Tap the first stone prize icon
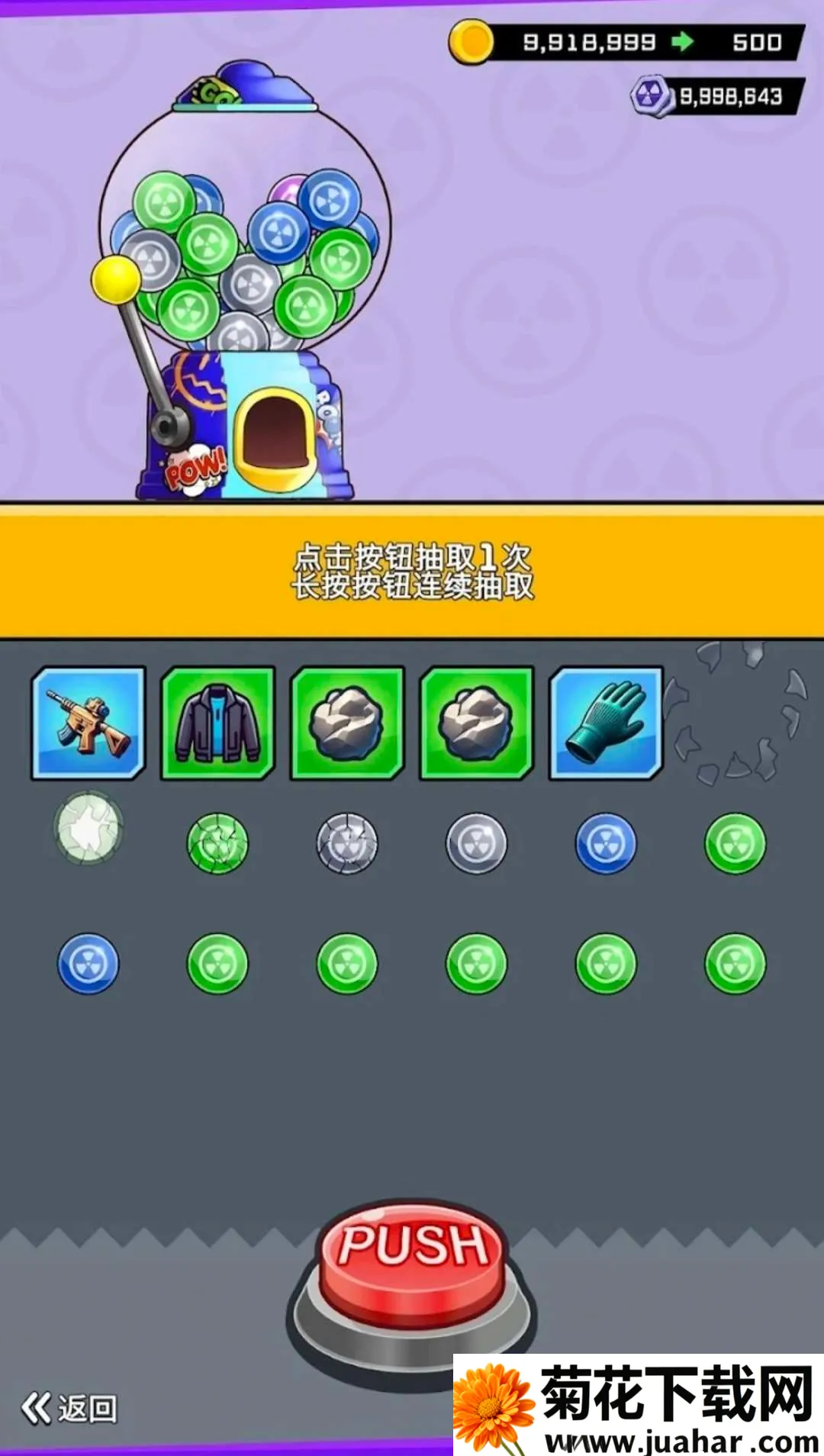Viewport: 824px width, 1456px height. [348, 723]
